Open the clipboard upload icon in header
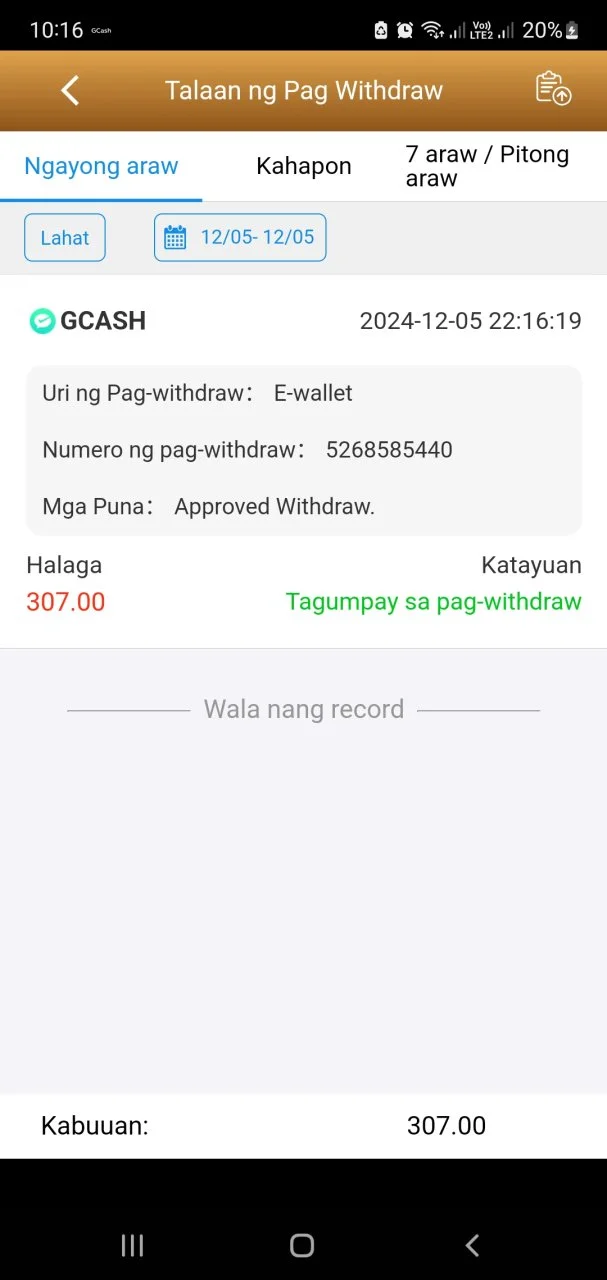This screenshot has height=1280, width=607. [553, 89]
